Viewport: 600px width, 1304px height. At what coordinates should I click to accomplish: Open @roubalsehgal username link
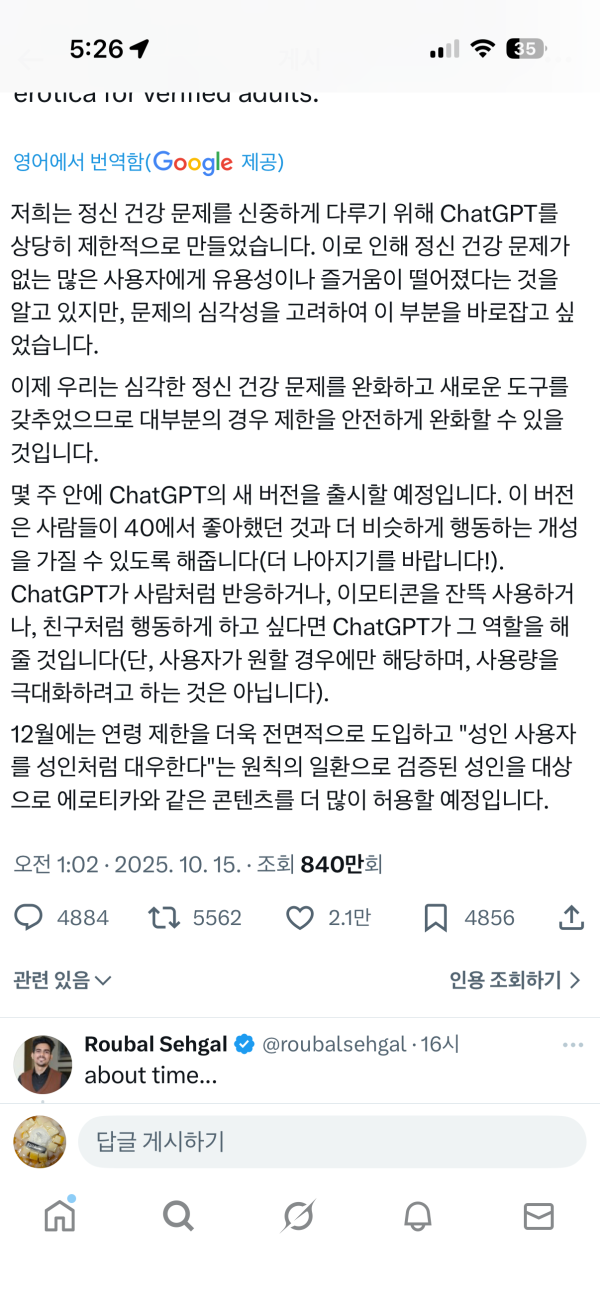pos(334,1045)
